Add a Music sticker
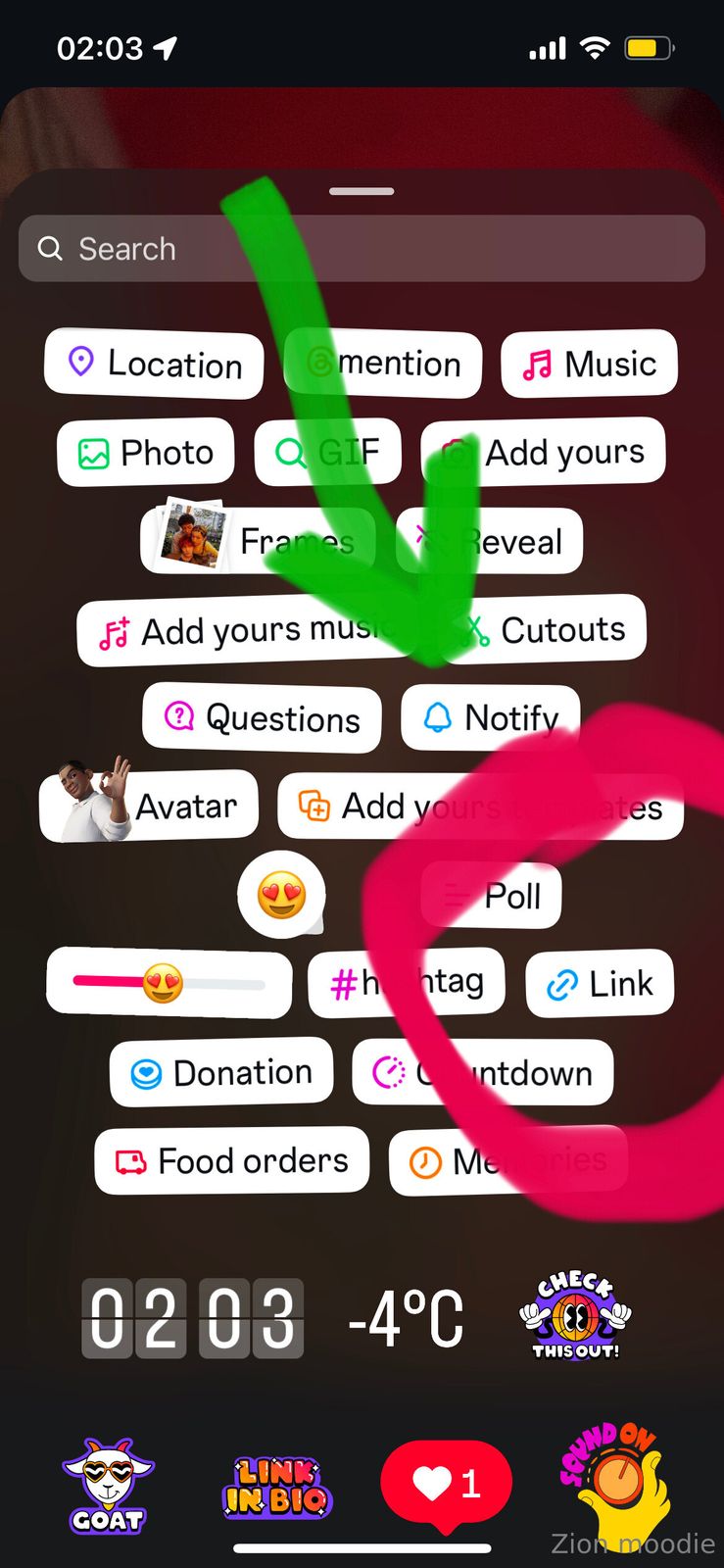724x1568 pixels. tap(589, 364)
